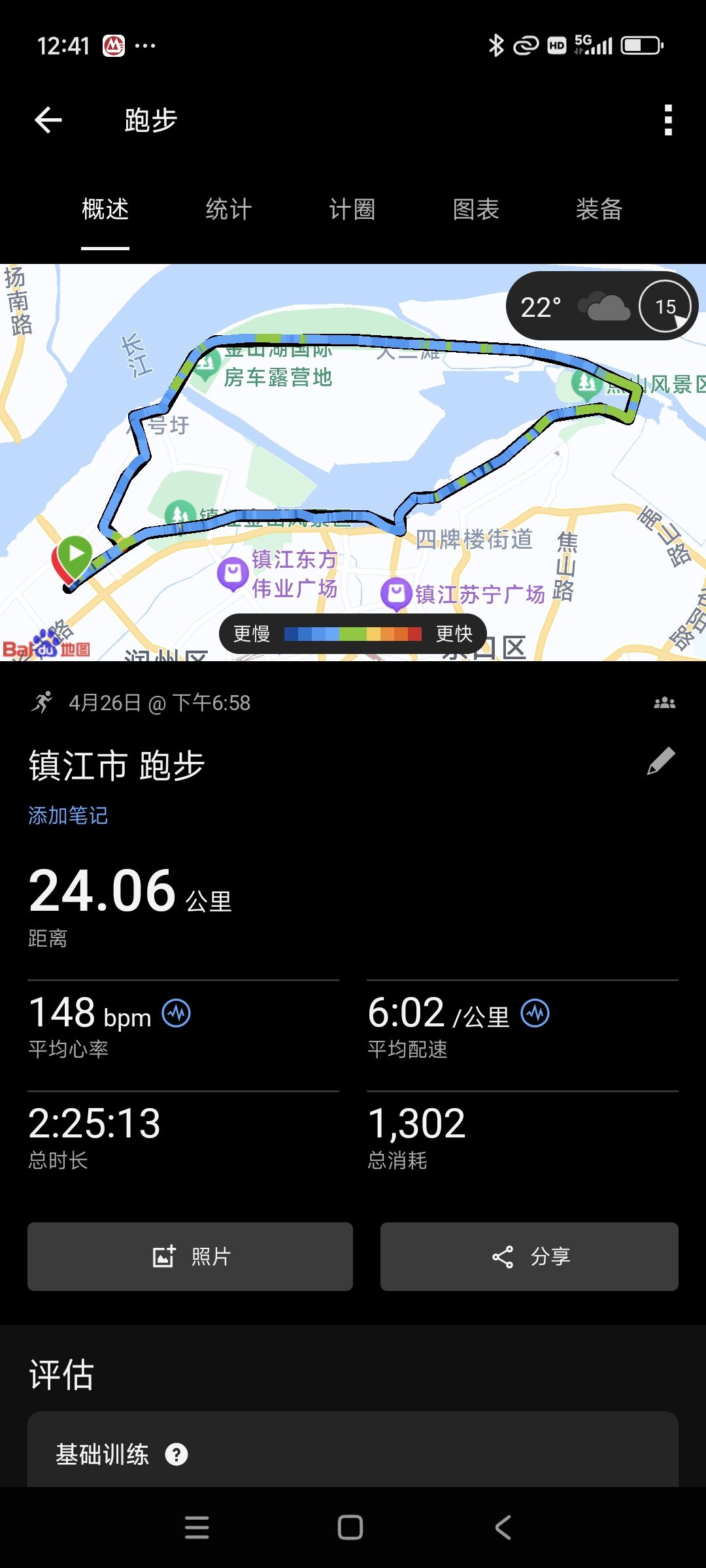Open recent apps from navigation bar
Viewport: 706px width, 1568px height.
[x=197, y=1527]
